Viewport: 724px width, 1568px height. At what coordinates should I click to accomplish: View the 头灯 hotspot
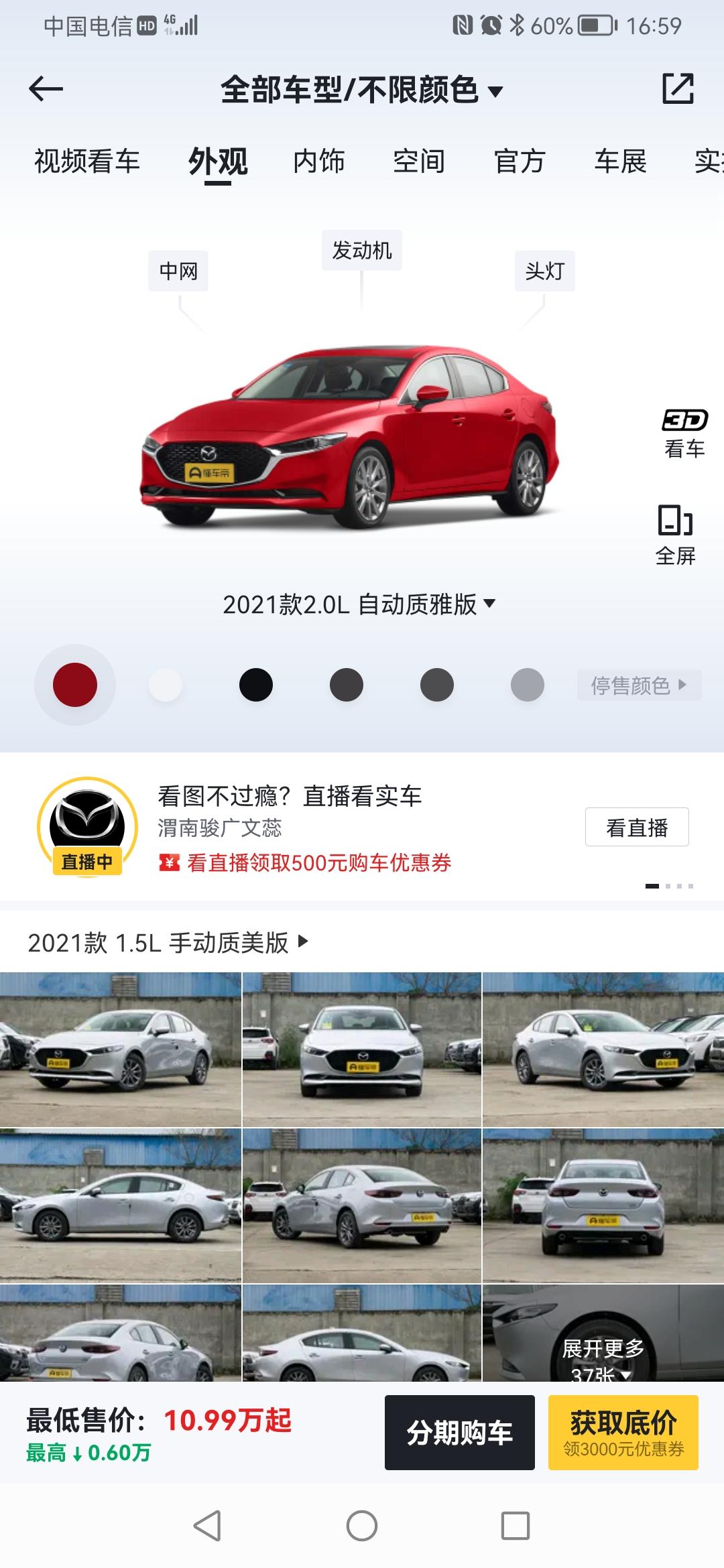(545, 271)
